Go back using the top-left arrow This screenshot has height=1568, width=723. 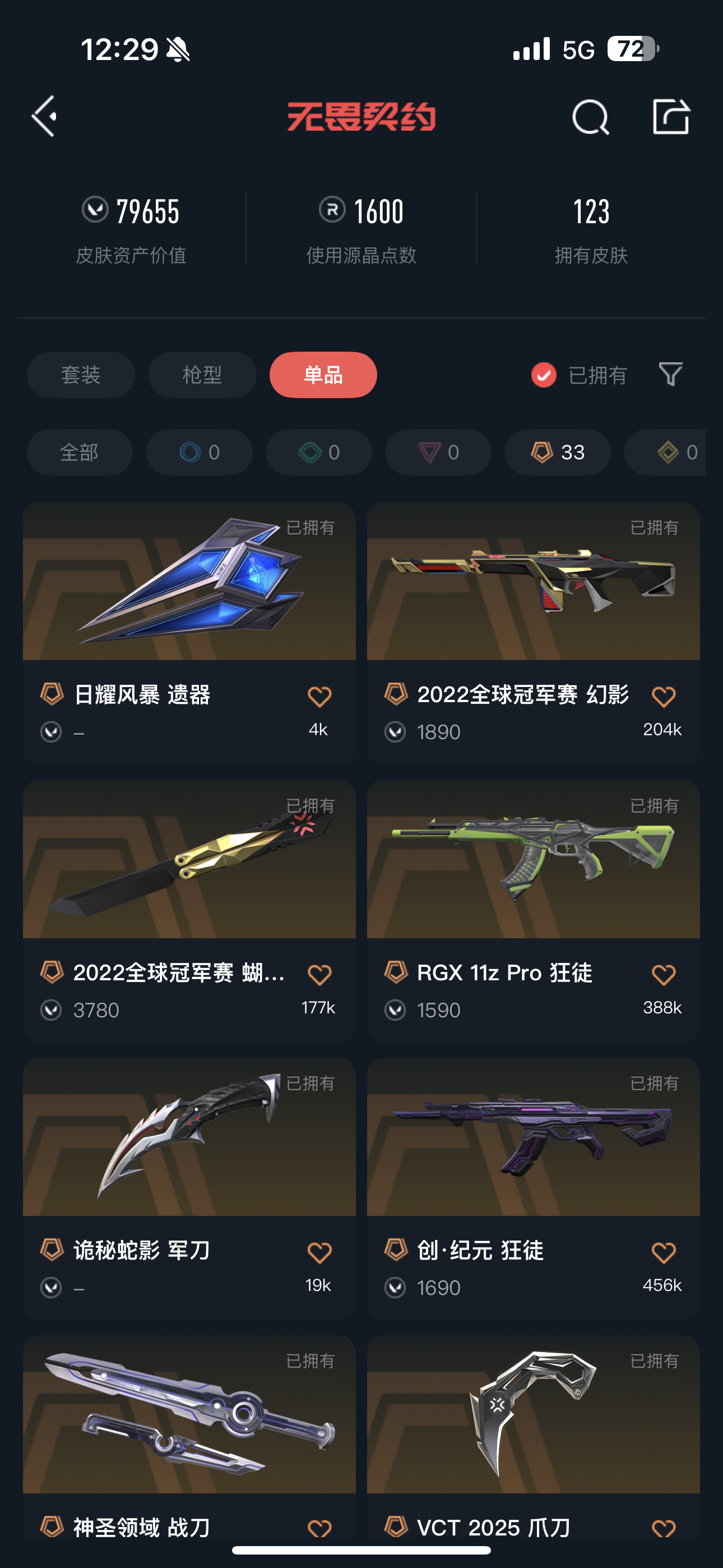(x=44, y=116)
